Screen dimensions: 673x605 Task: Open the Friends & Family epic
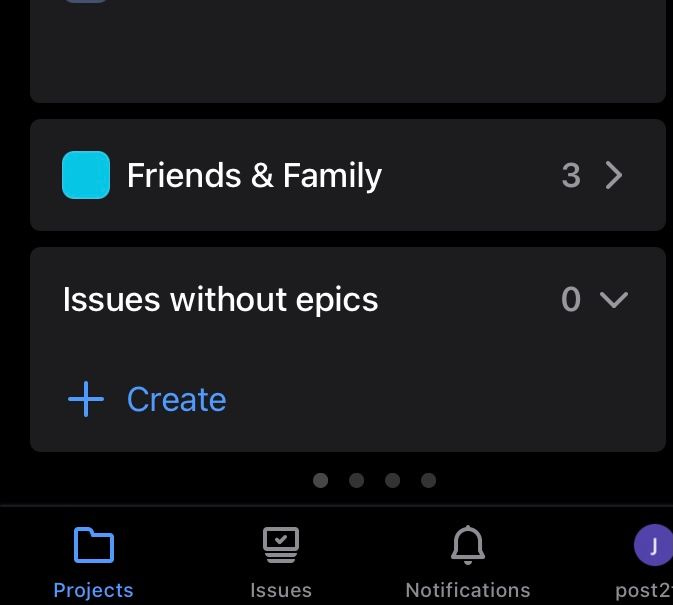[347, 176]
